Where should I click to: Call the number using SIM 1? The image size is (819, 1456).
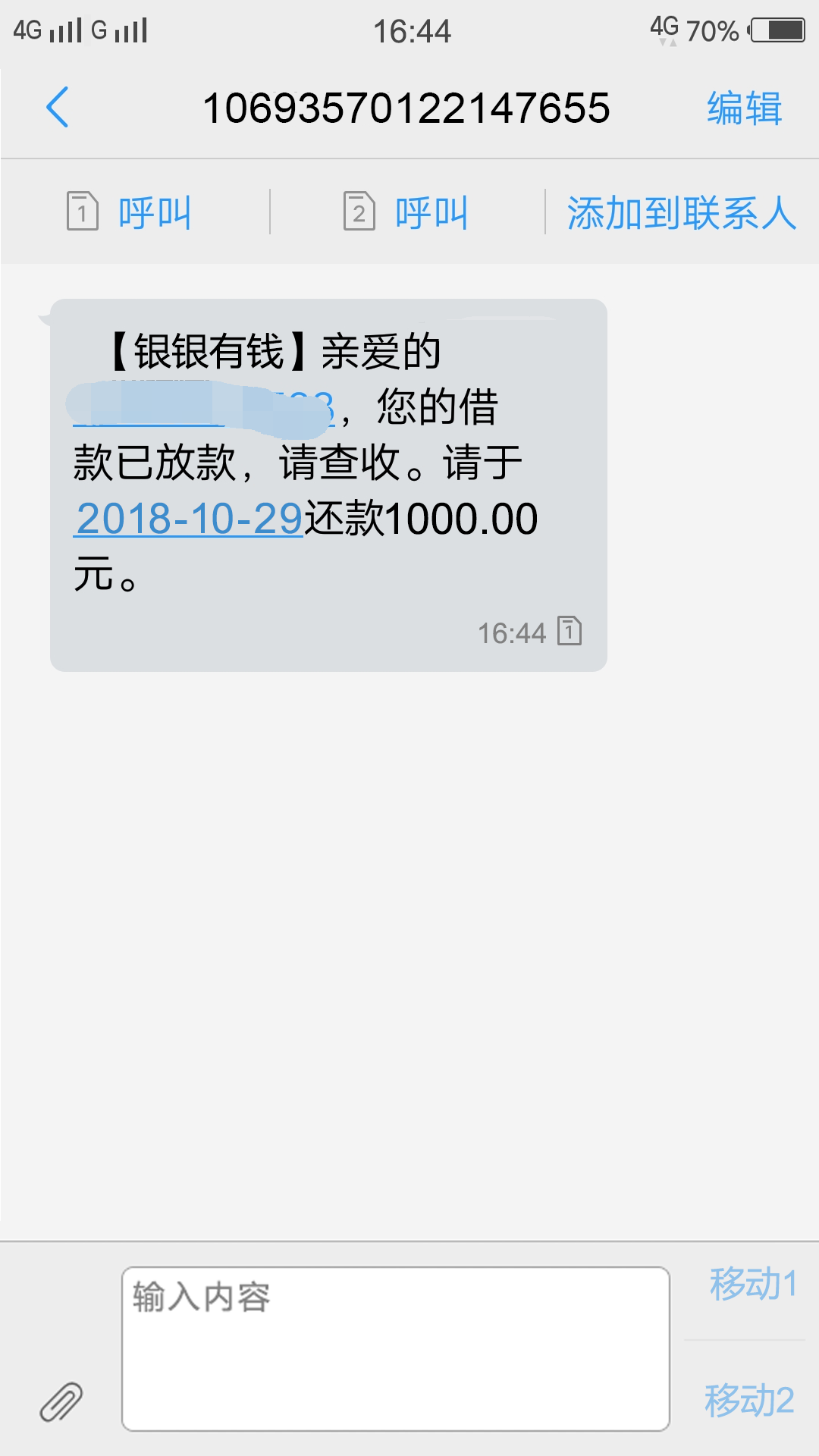point(129,212)
